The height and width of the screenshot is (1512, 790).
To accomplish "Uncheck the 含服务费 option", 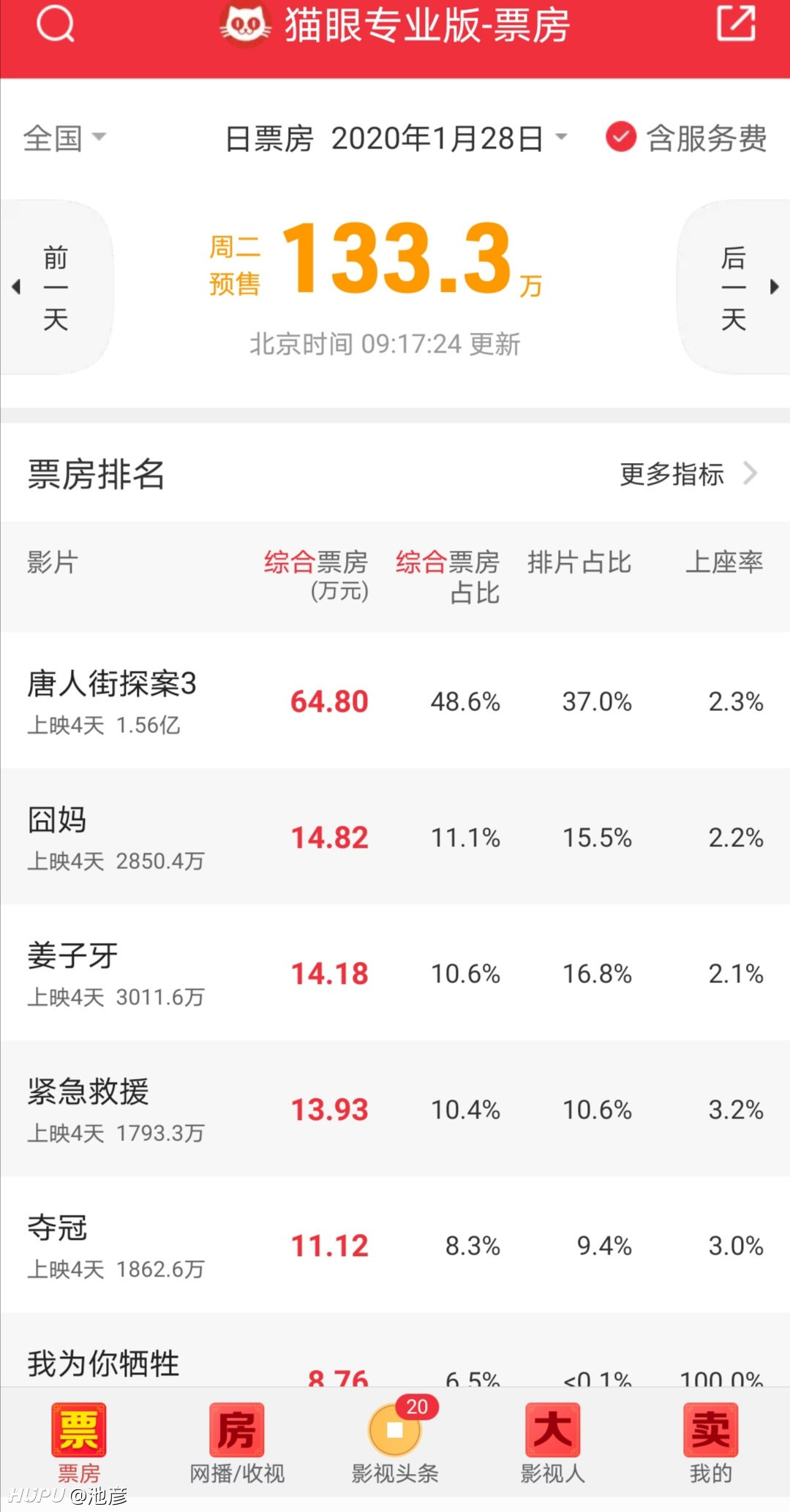I will coord(686,138).
